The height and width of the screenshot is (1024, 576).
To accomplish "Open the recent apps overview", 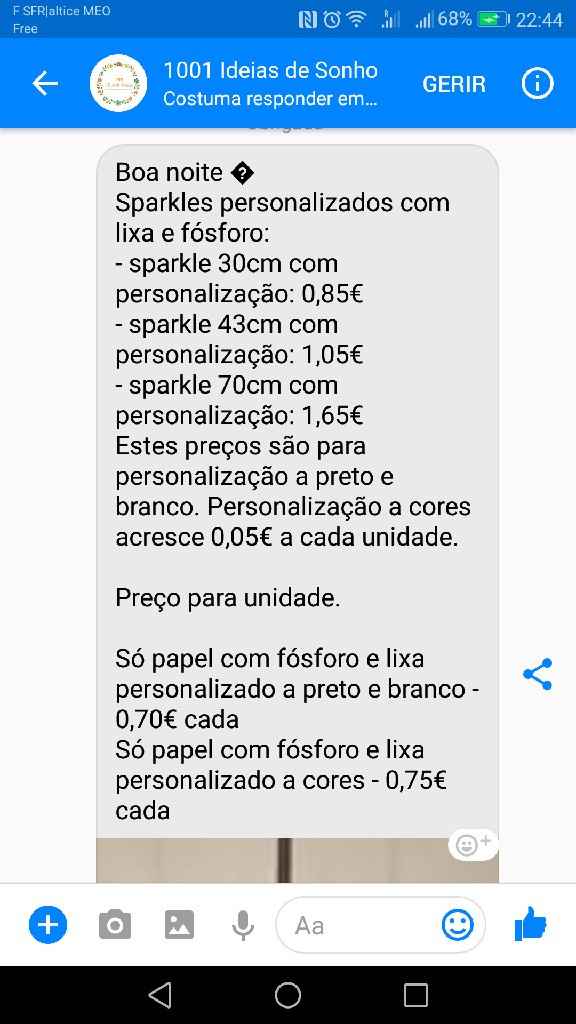I will click(415, 995).
